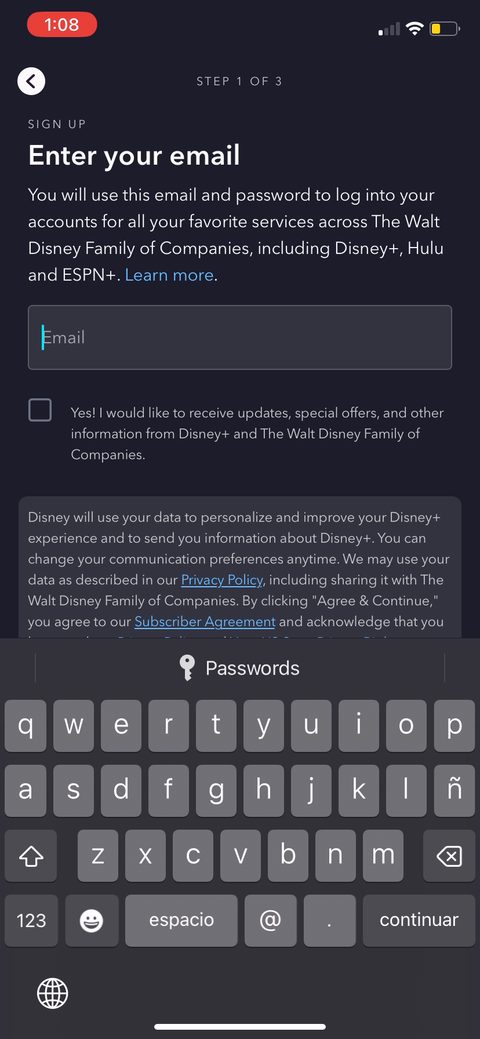Focus the Email text field

240,337
